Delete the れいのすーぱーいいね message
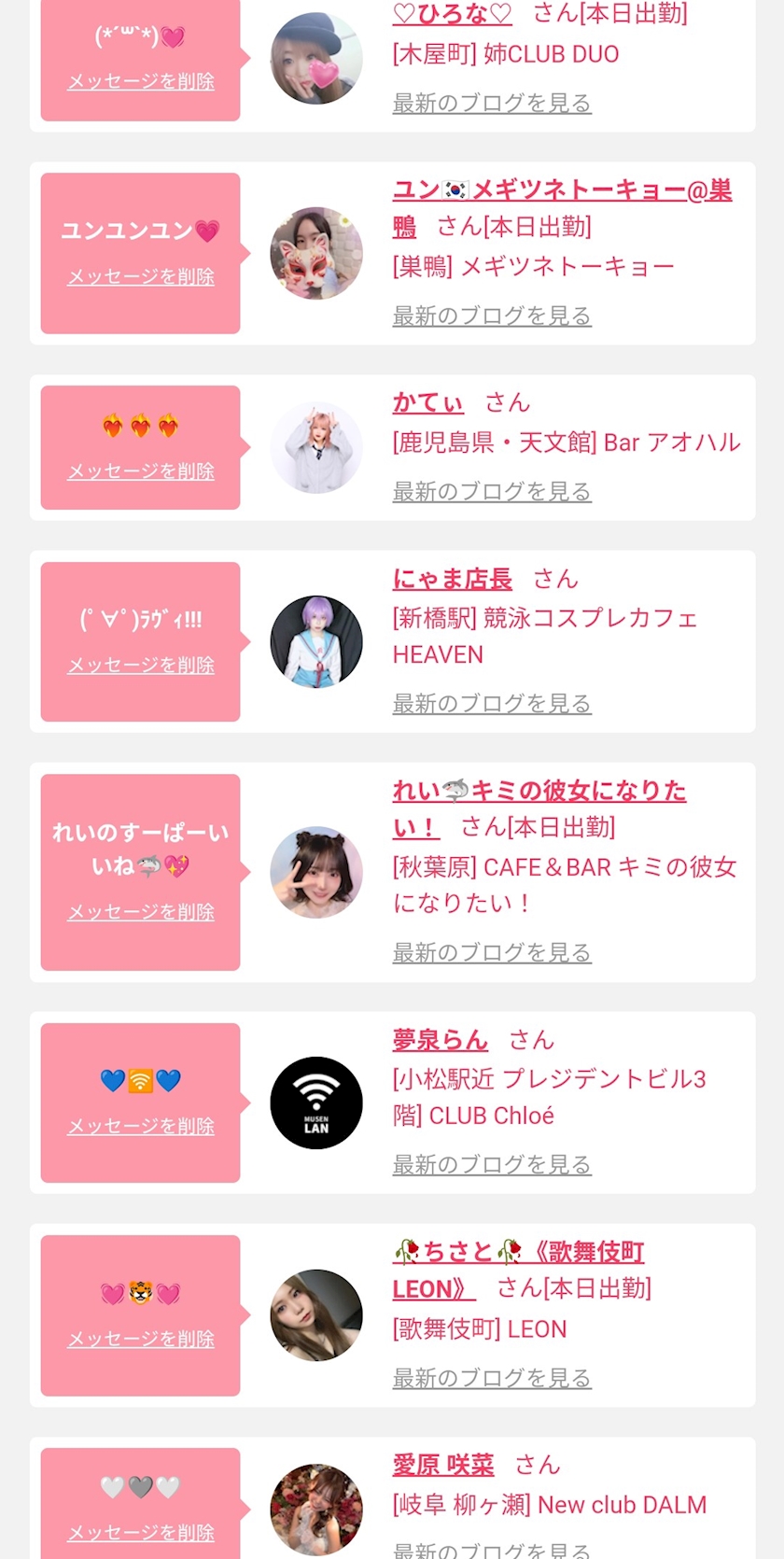784x1559 pixels. [141, 911]
